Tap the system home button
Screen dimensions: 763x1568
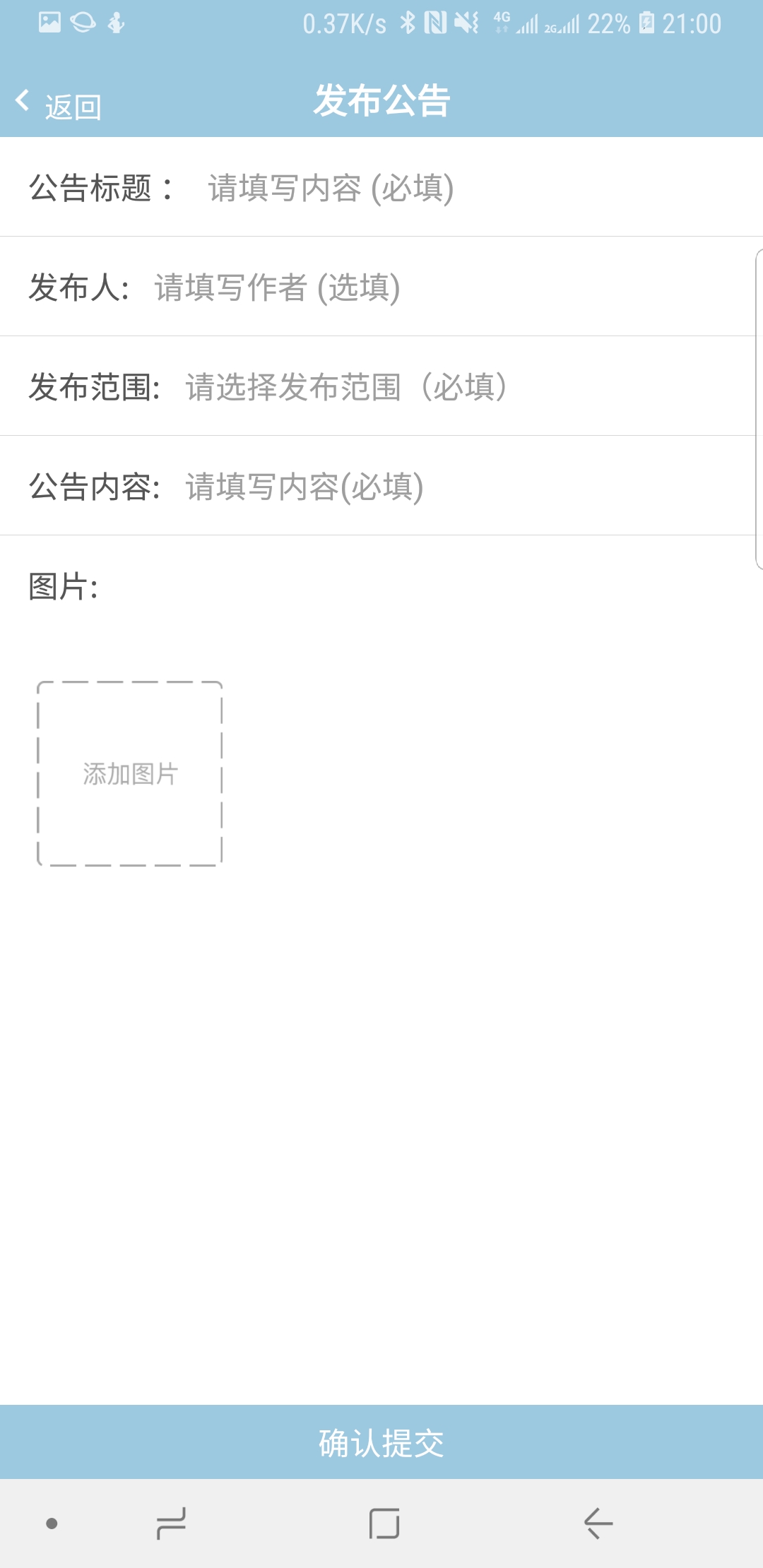coord(384,1524)
